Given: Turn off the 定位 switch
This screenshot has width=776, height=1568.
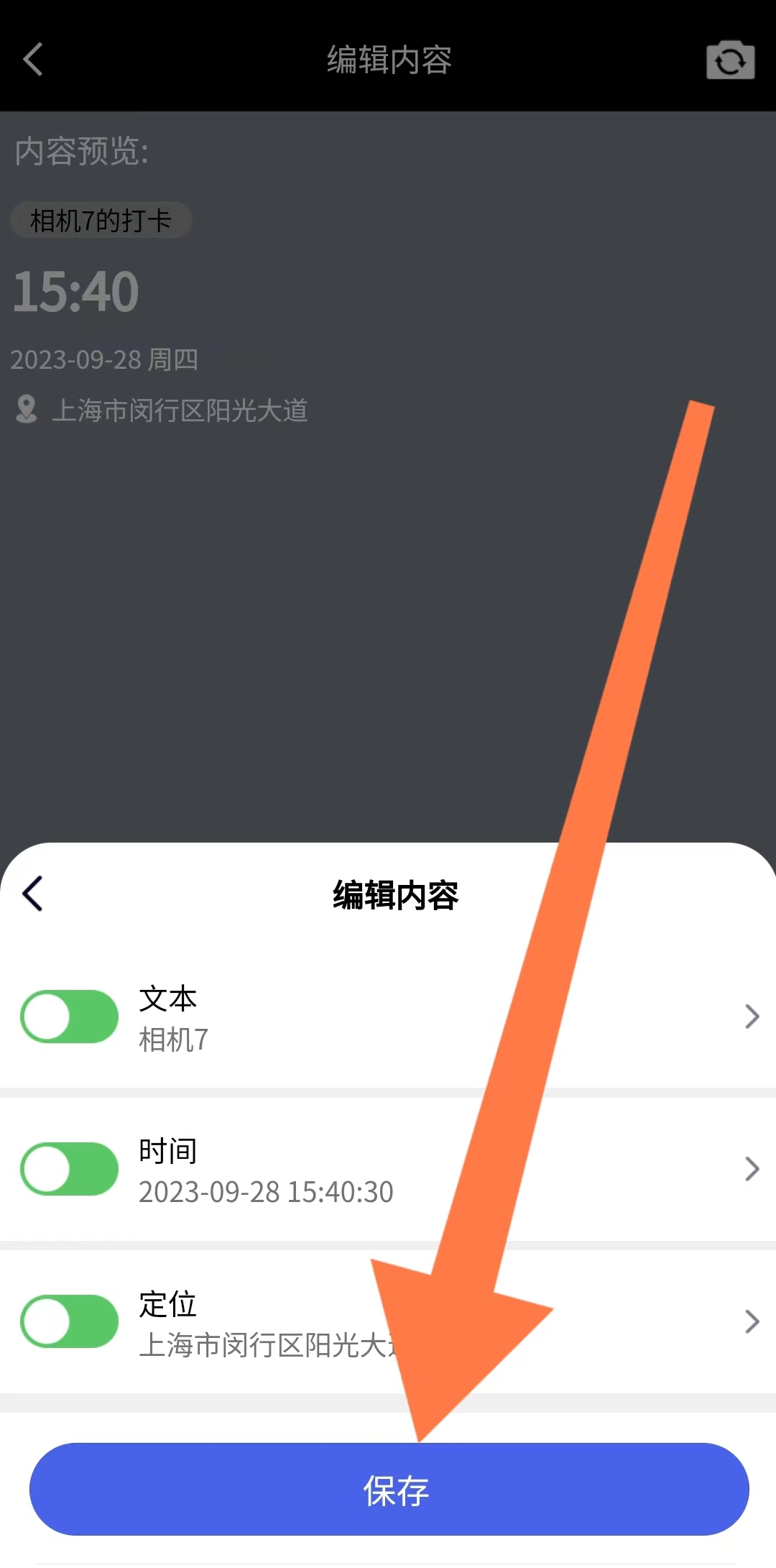Looking at the screenshot, I should pos(70,1321).
